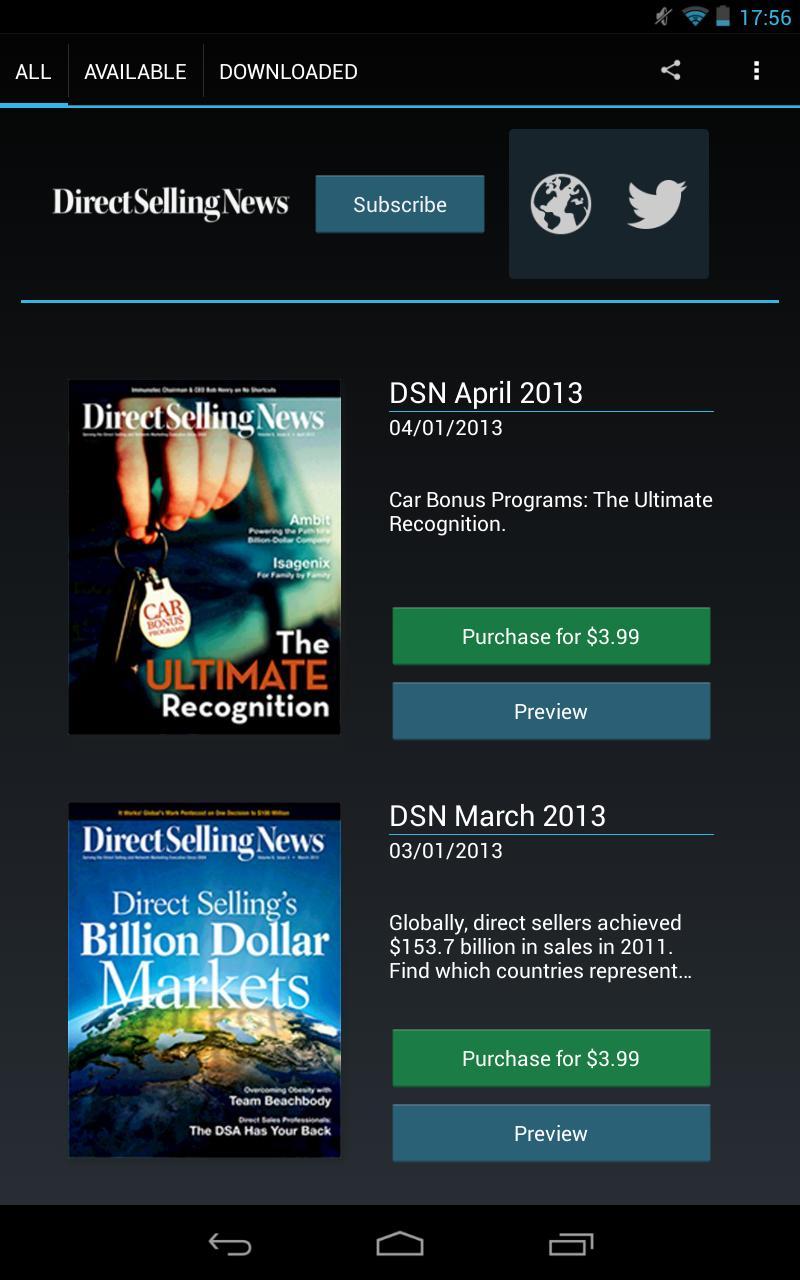Visit the website using the globe icon
This screenshot has width=800, height=1280.
(561, 203)
